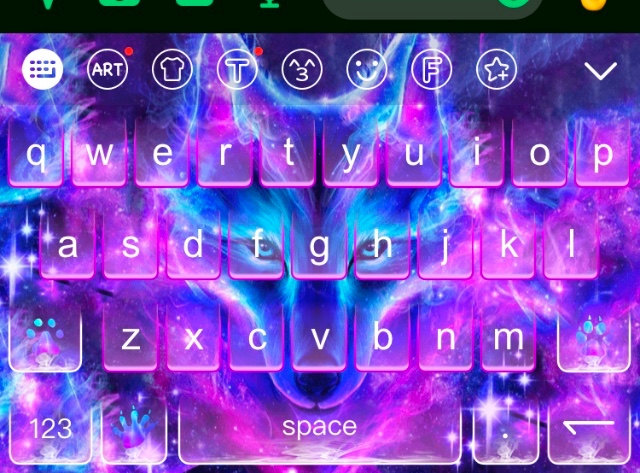Open the ART text tool
This screenshot has width=640, height=473.
click(x=107, y=69)
